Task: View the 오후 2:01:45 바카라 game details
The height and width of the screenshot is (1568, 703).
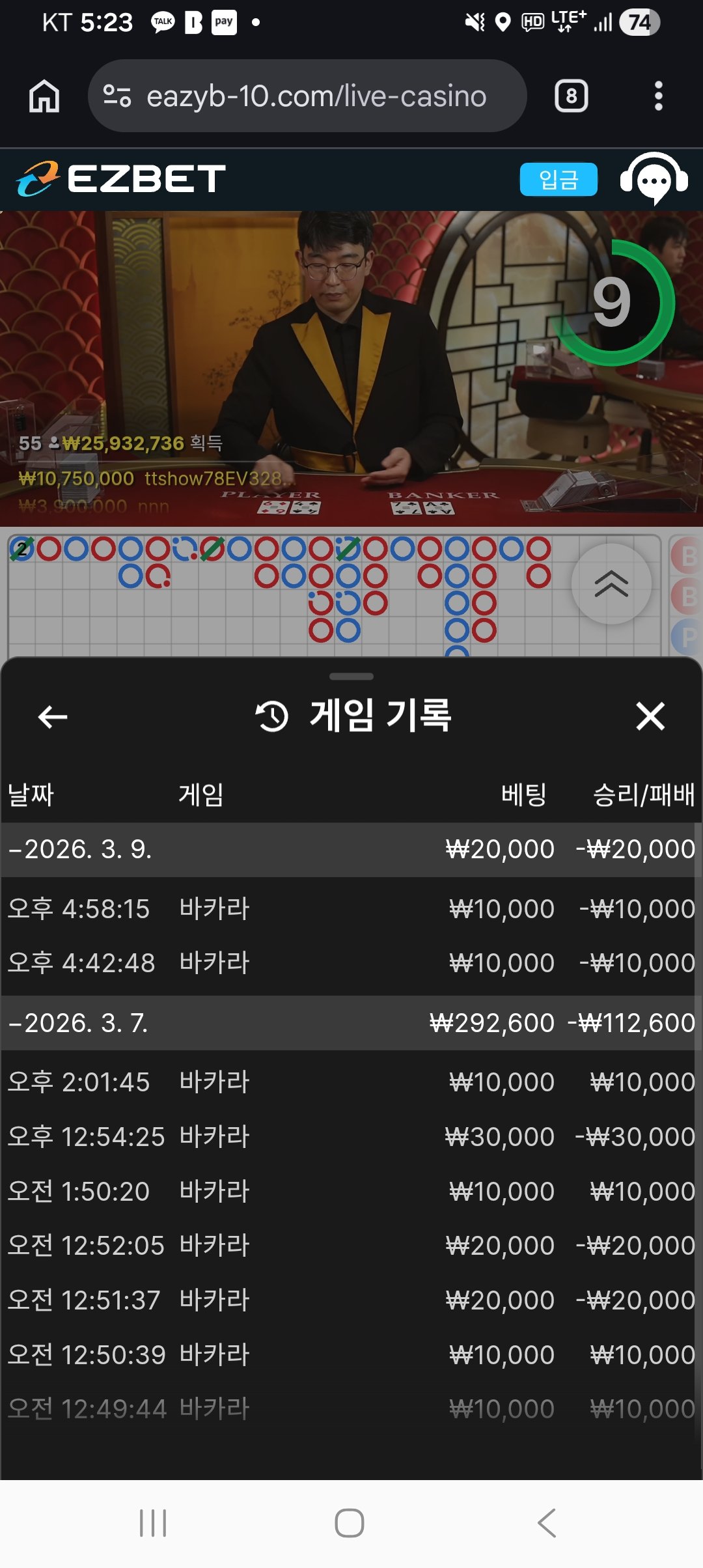Action: pos(350,1082)
